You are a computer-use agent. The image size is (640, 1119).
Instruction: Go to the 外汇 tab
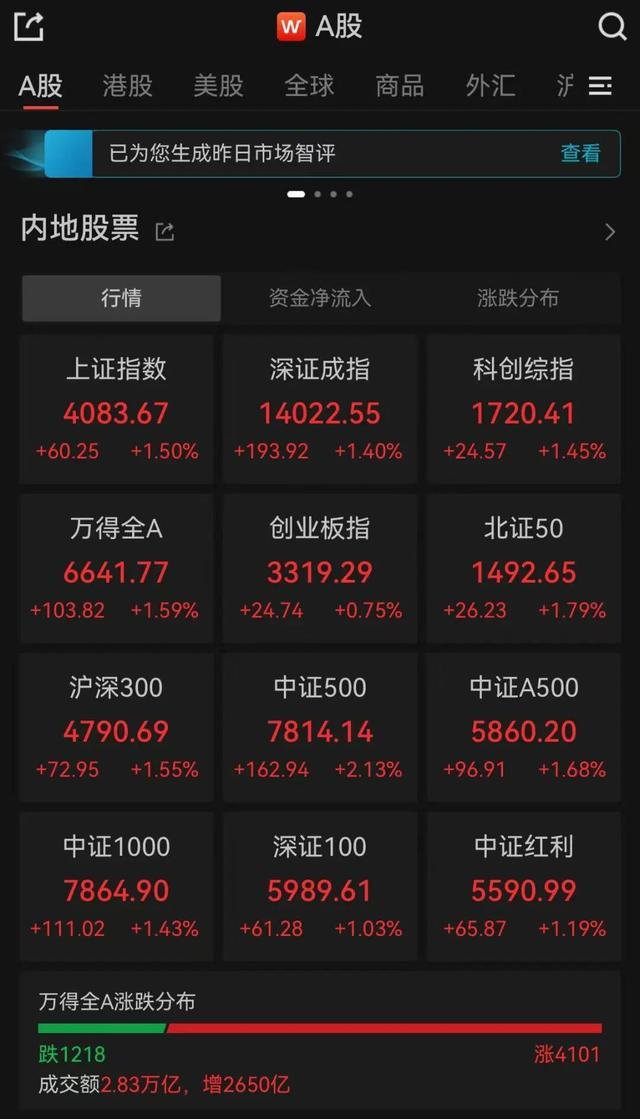[490, 86]
